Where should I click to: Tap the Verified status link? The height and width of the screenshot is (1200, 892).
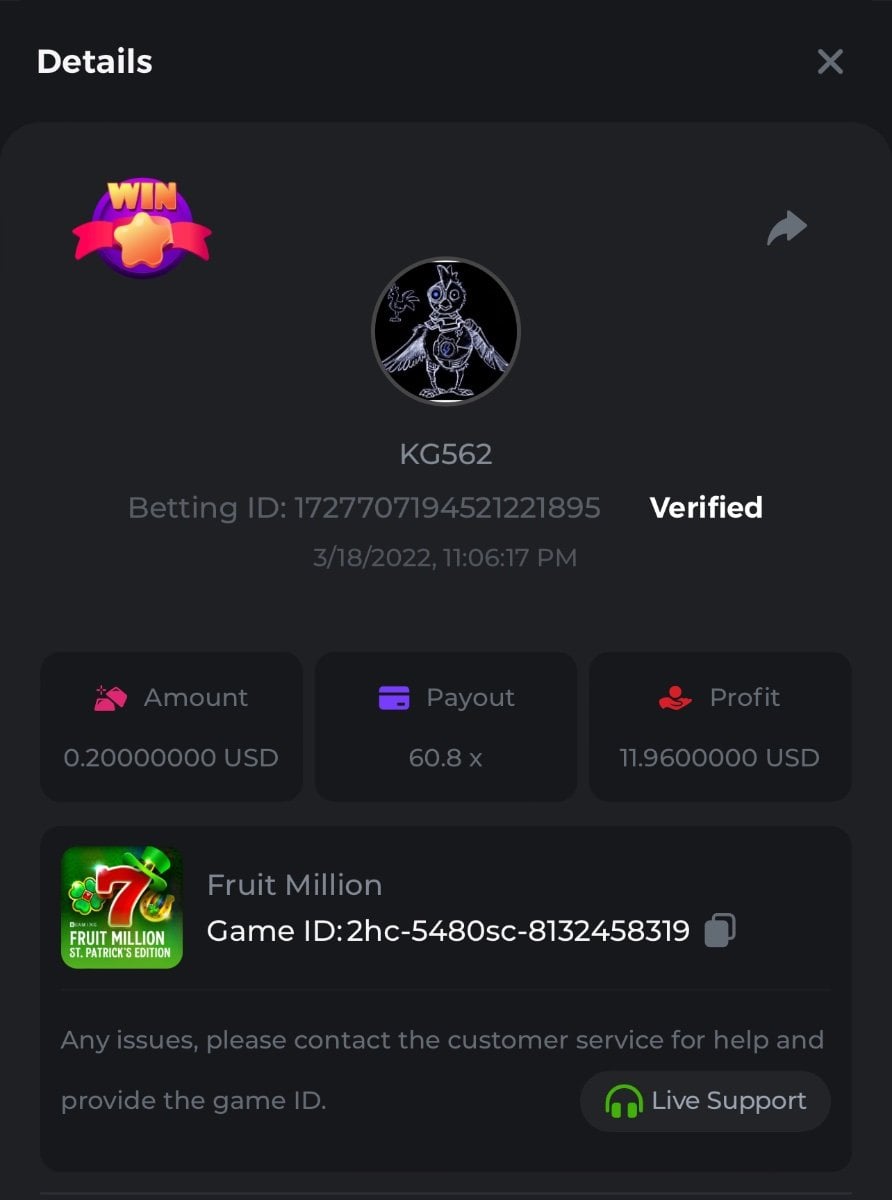click(x=706, y=508)
